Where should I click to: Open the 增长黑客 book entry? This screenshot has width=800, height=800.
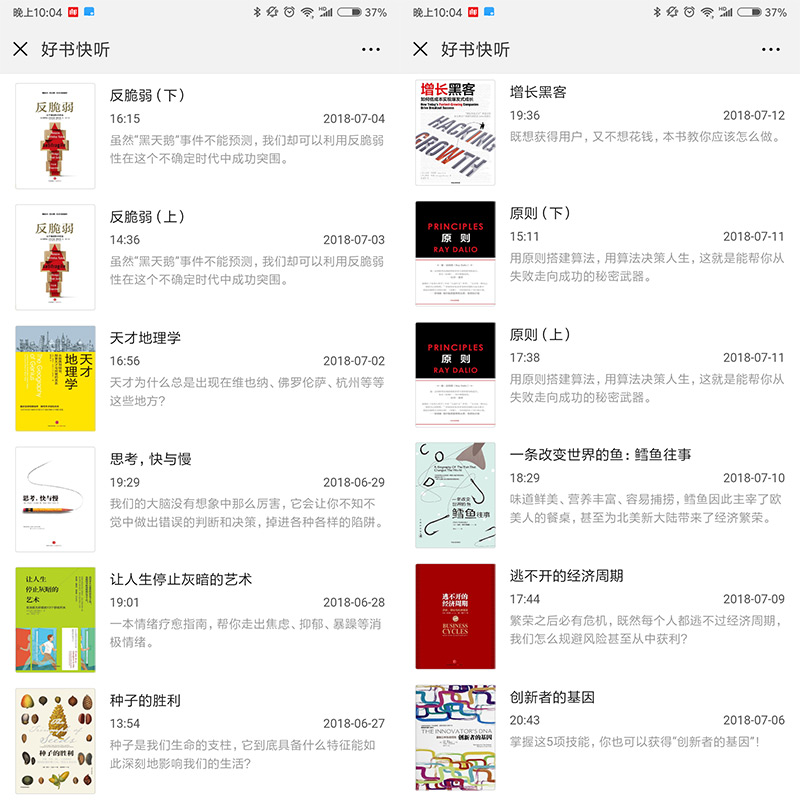click(600, 132)
